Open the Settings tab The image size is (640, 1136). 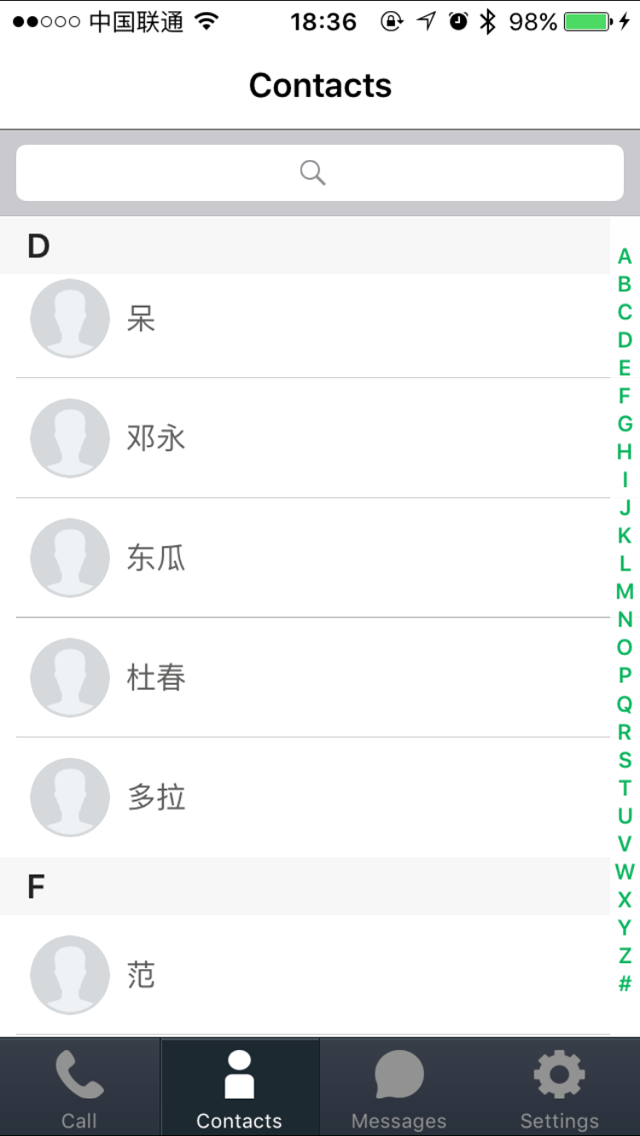[560, 1087]
